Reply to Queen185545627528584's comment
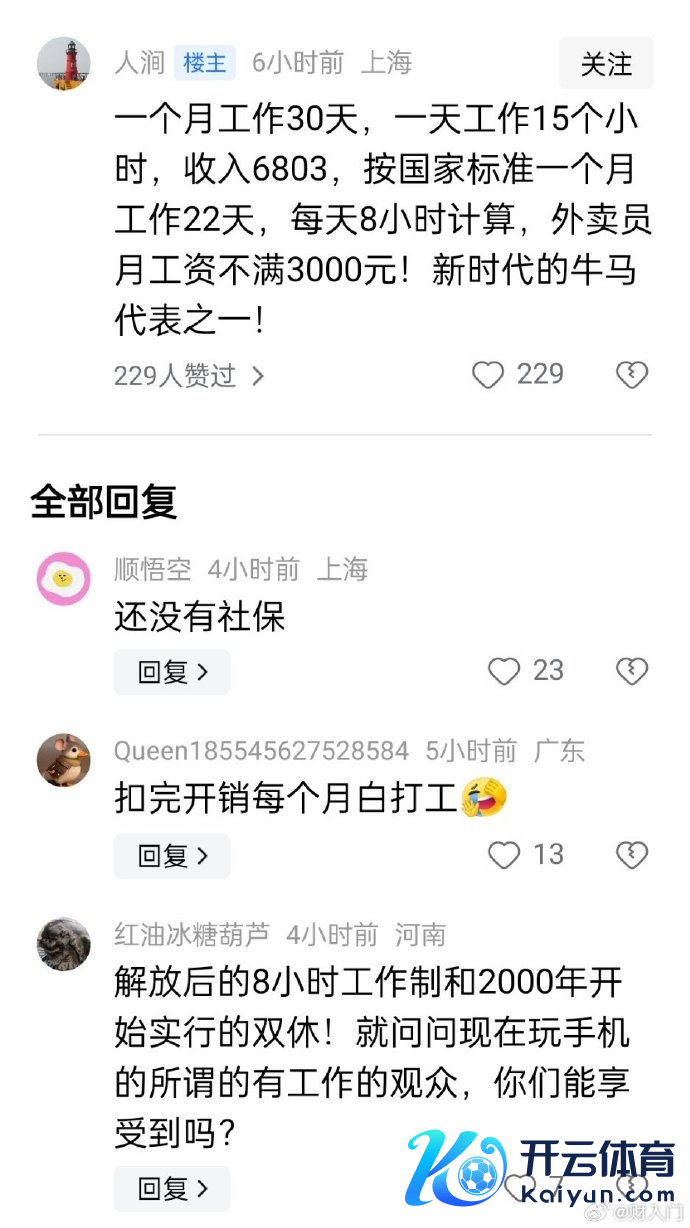Image resolution: width=690 pixels, height=1228 pixels. (172, 856)
